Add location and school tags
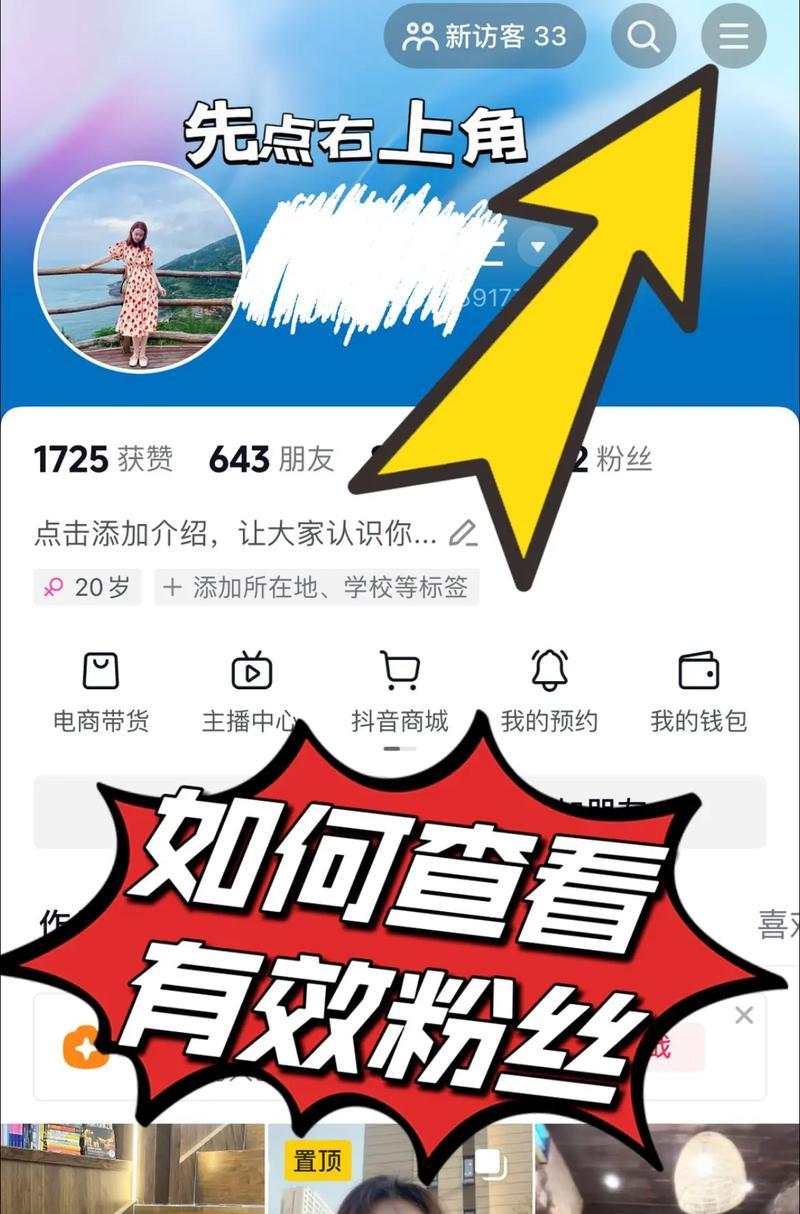Screen dimensions: 800x1214 click(x=317, y=587)
